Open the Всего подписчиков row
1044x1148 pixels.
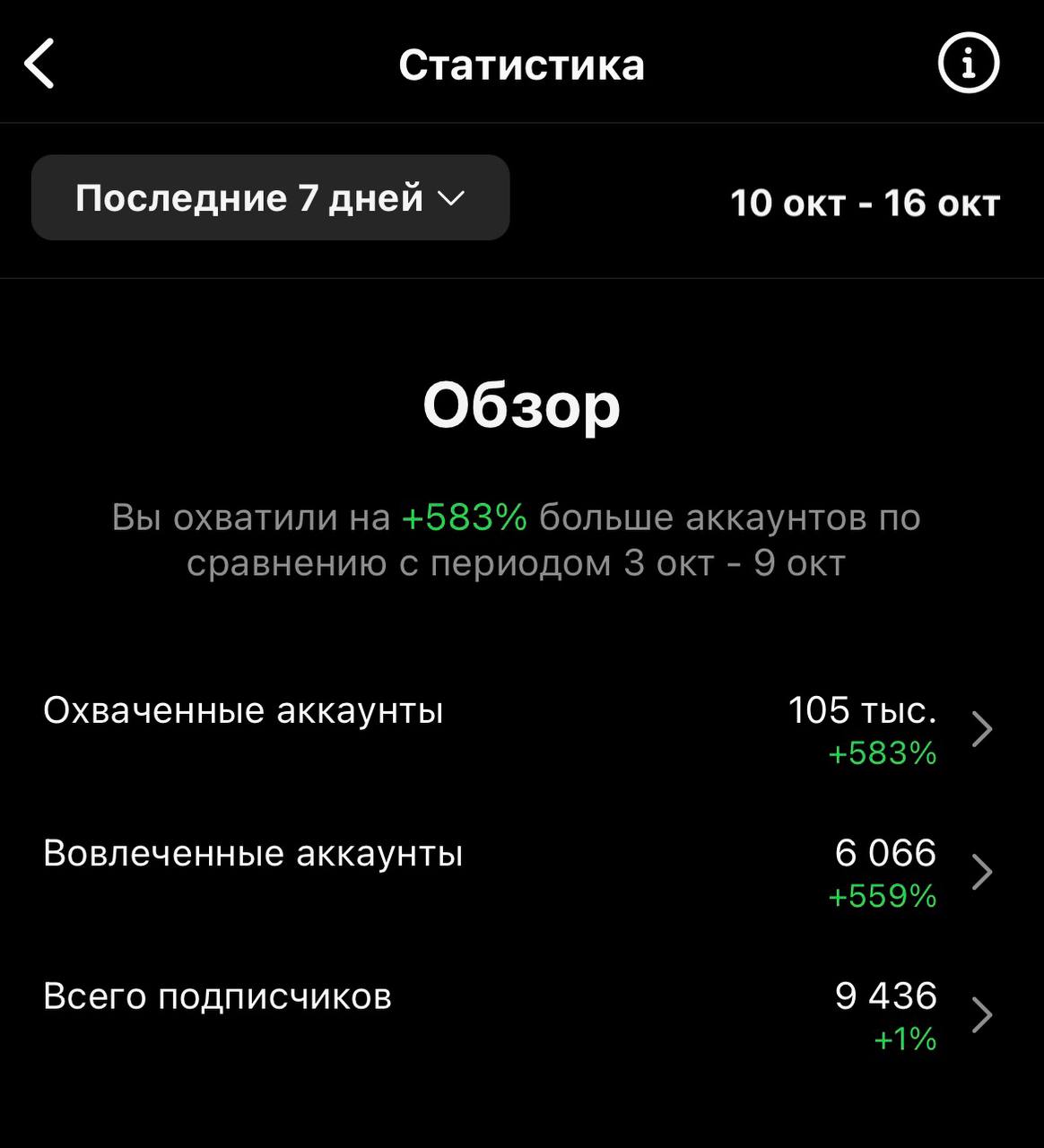tap(520, 1016)
